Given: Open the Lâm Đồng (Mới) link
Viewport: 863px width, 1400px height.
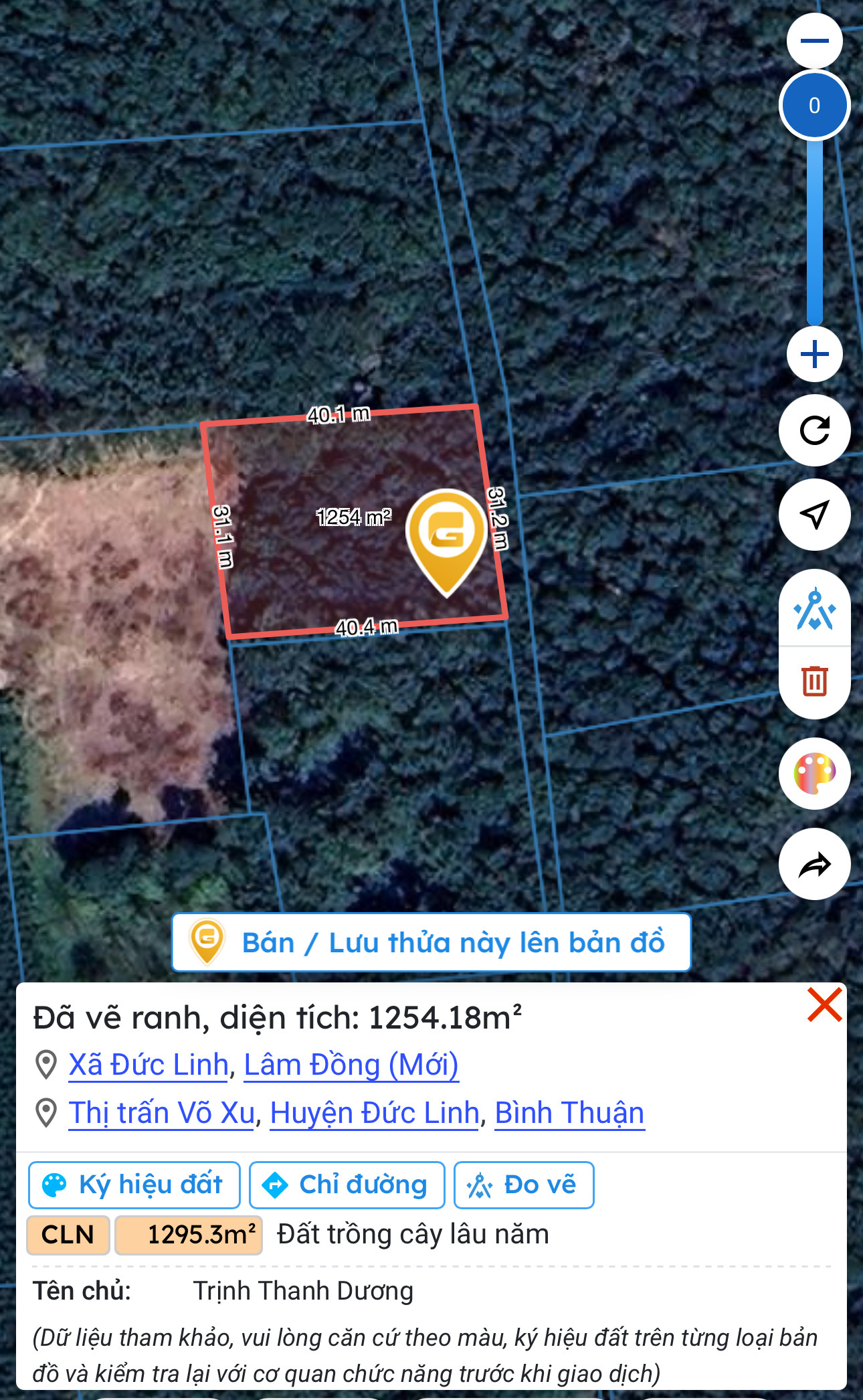Looking at the screenshot, I should click(351, 1065).
